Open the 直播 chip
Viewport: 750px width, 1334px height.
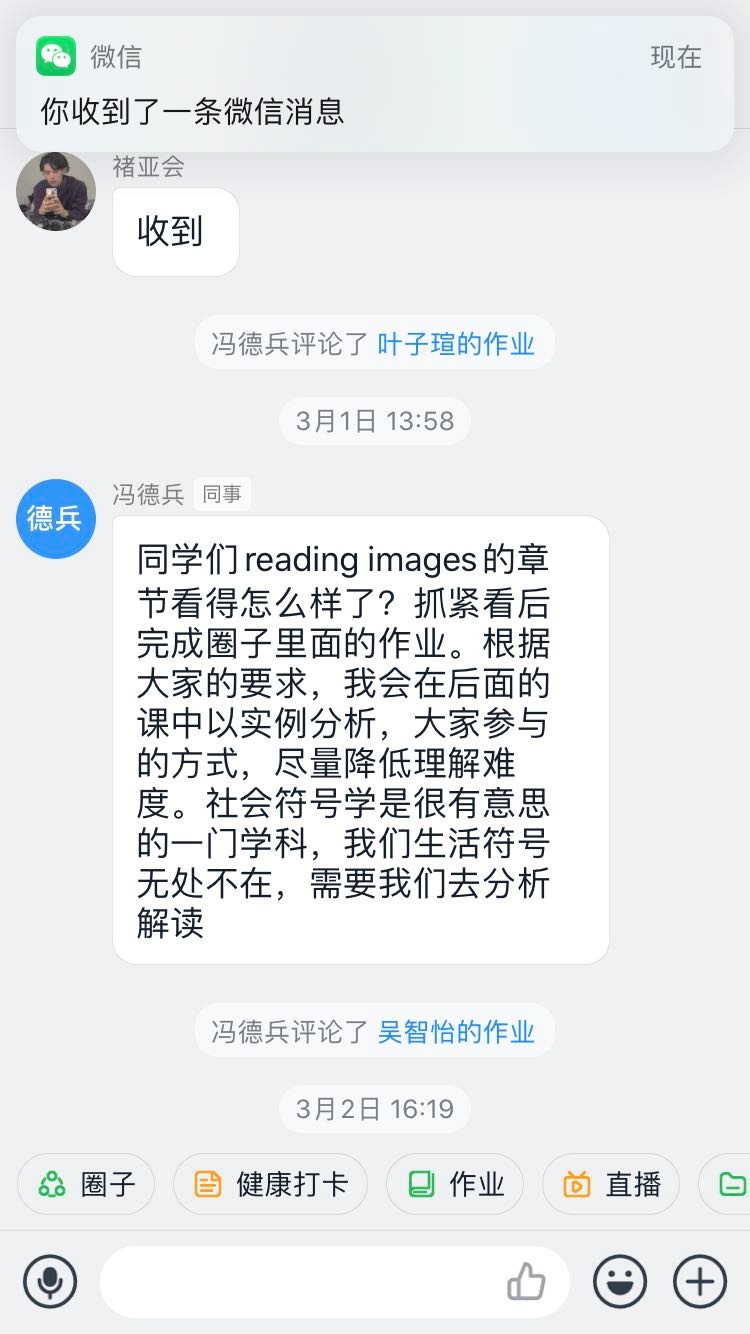[611, 1185]
